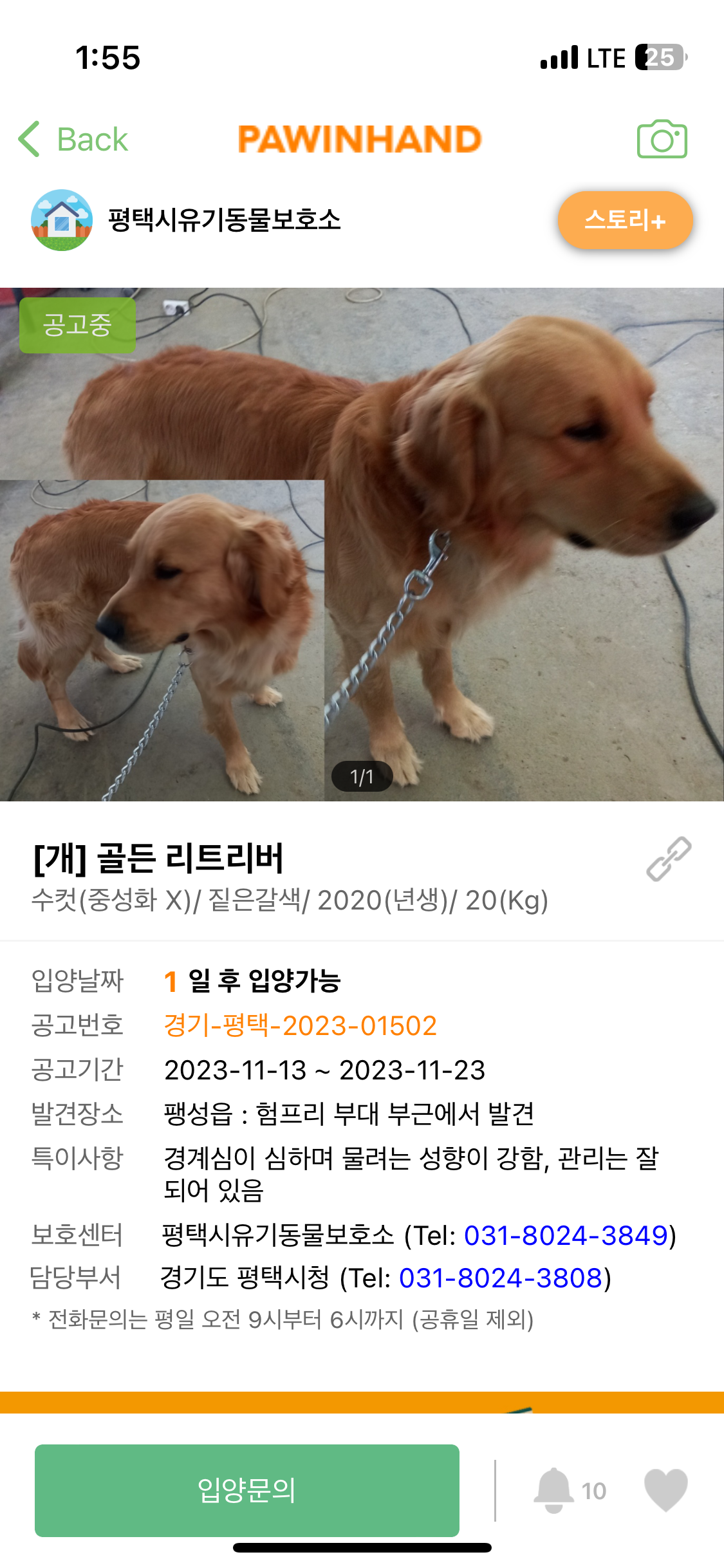Open the golden retriever photo
Viewport: 724px width, 1568px height.
coord(362,544)
